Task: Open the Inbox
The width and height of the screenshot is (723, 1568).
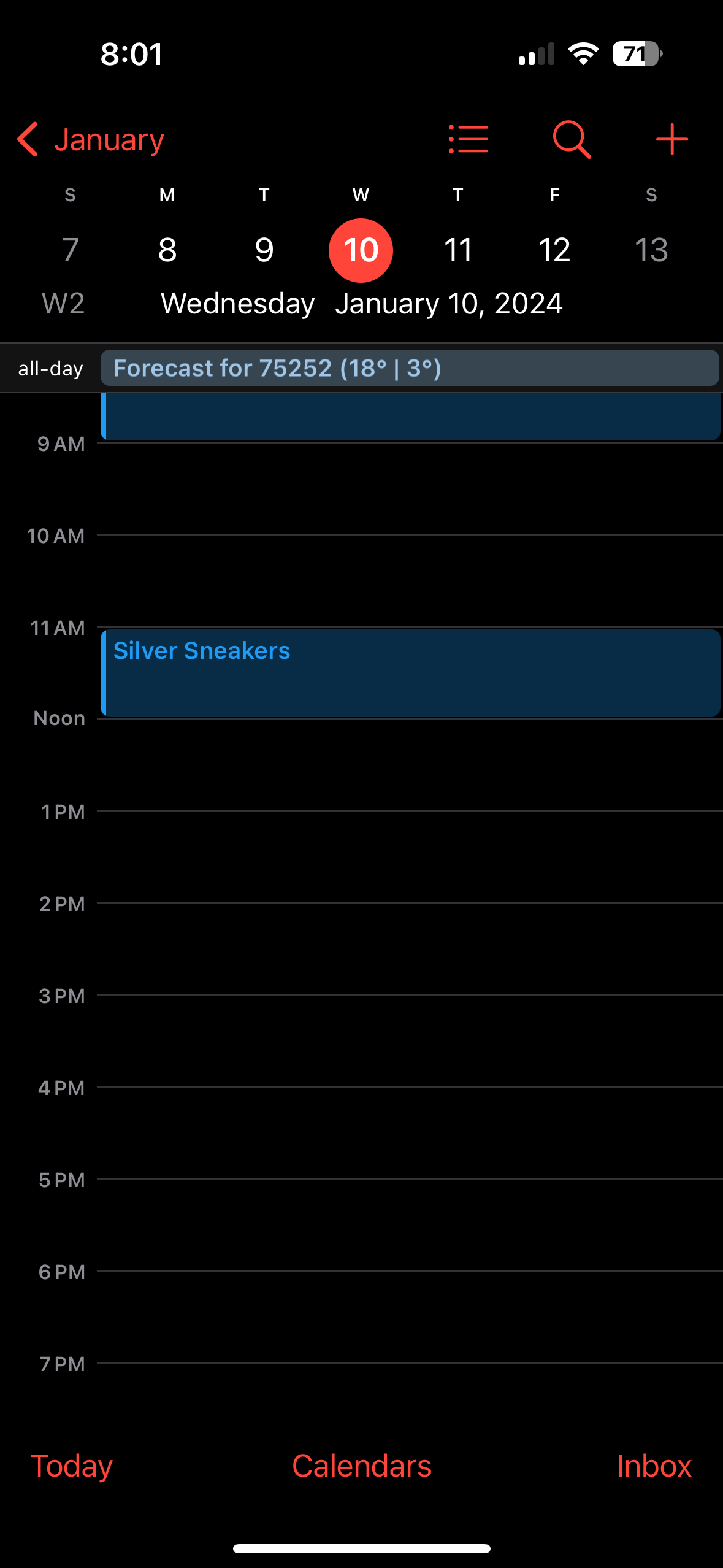Action: pyautogui.click(x=654, y=1466)
